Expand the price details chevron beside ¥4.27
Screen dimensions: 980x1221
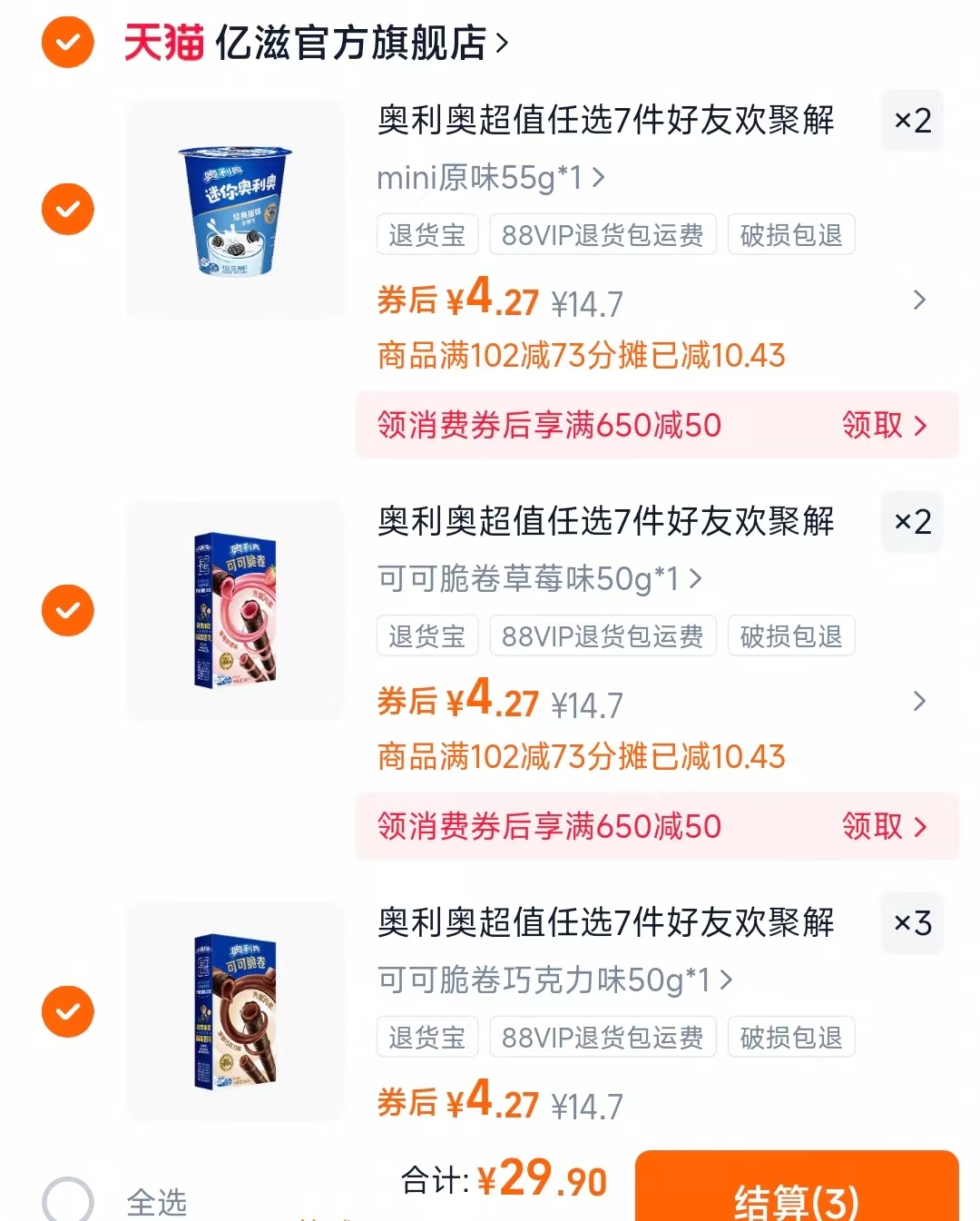919,300
